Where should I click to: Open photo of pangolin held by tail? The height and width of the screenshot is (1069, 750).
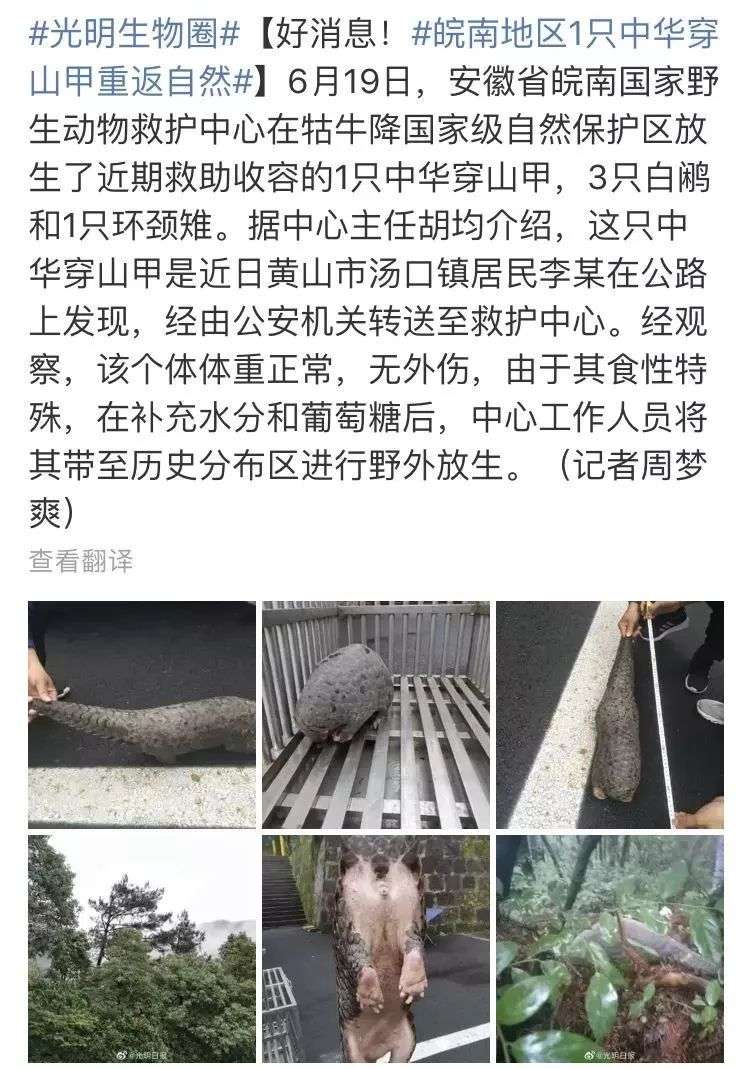(142, 714)
